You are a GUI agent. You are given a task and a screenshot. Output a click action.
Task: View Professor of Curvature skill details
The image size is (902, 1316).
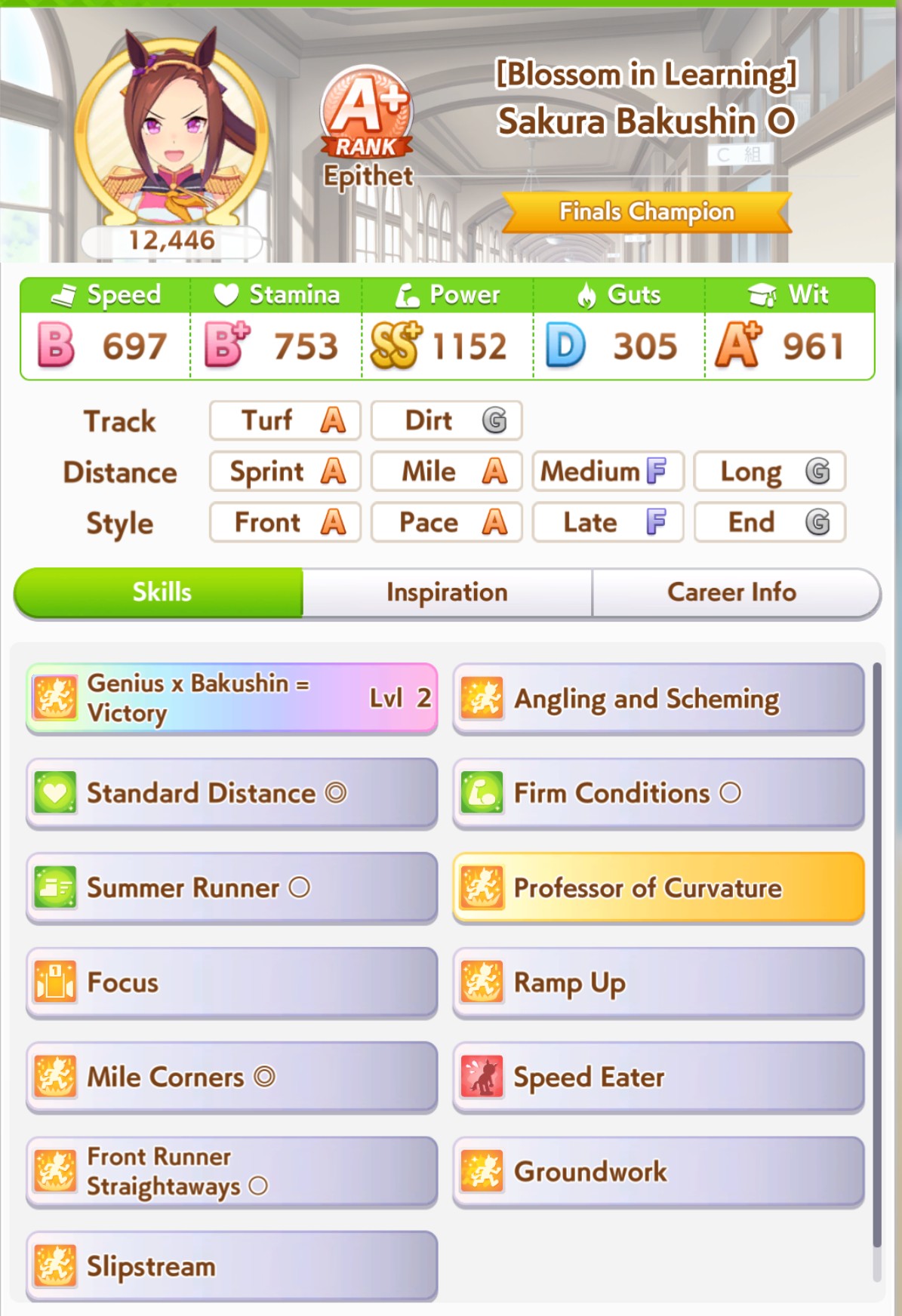[658, 887]
